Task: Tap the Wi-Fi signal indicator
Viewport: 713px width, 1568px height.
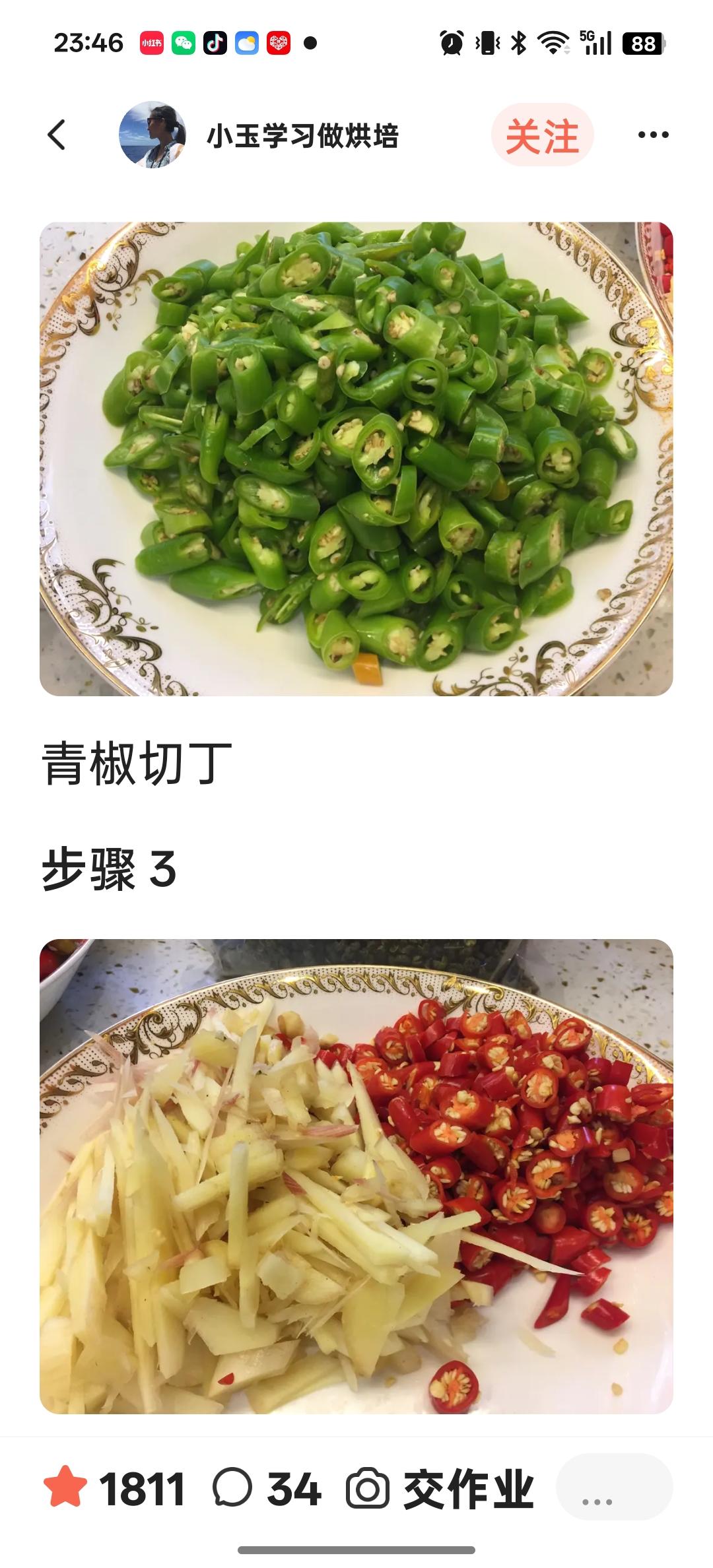Action: click(x=552, y=42)
